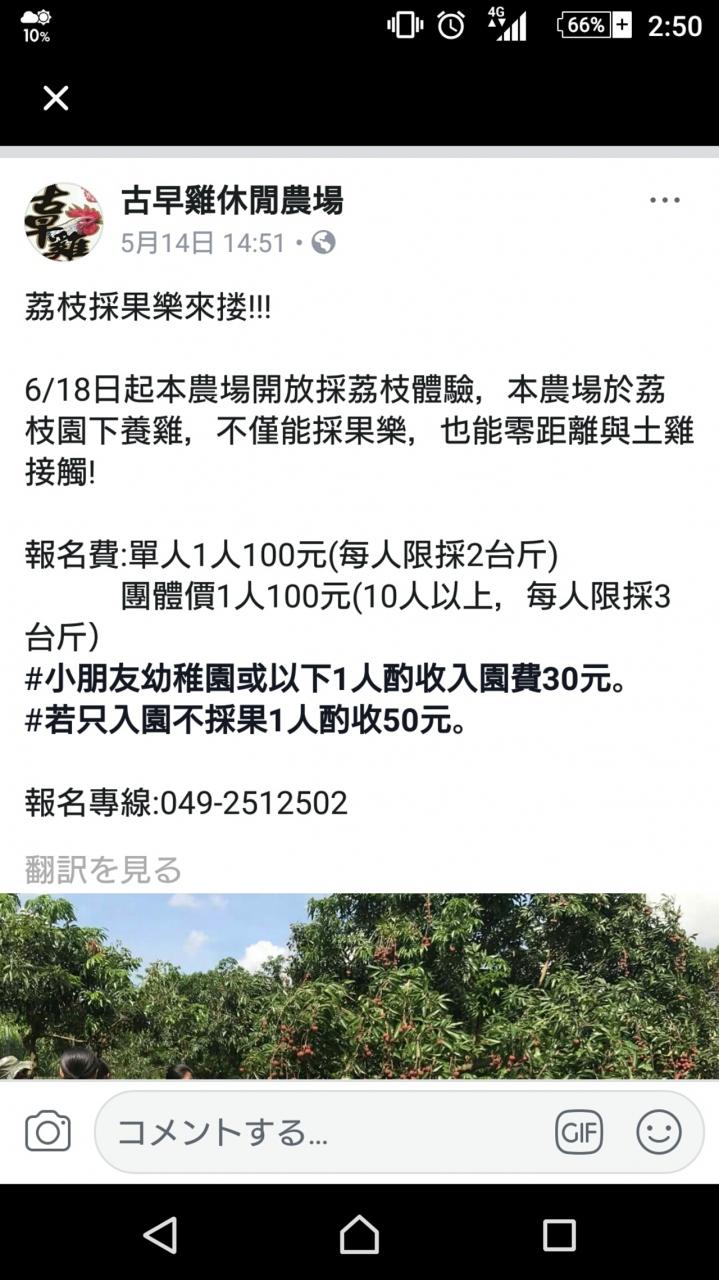
Task: Go to the home screen
Action: coord(359,1235)
